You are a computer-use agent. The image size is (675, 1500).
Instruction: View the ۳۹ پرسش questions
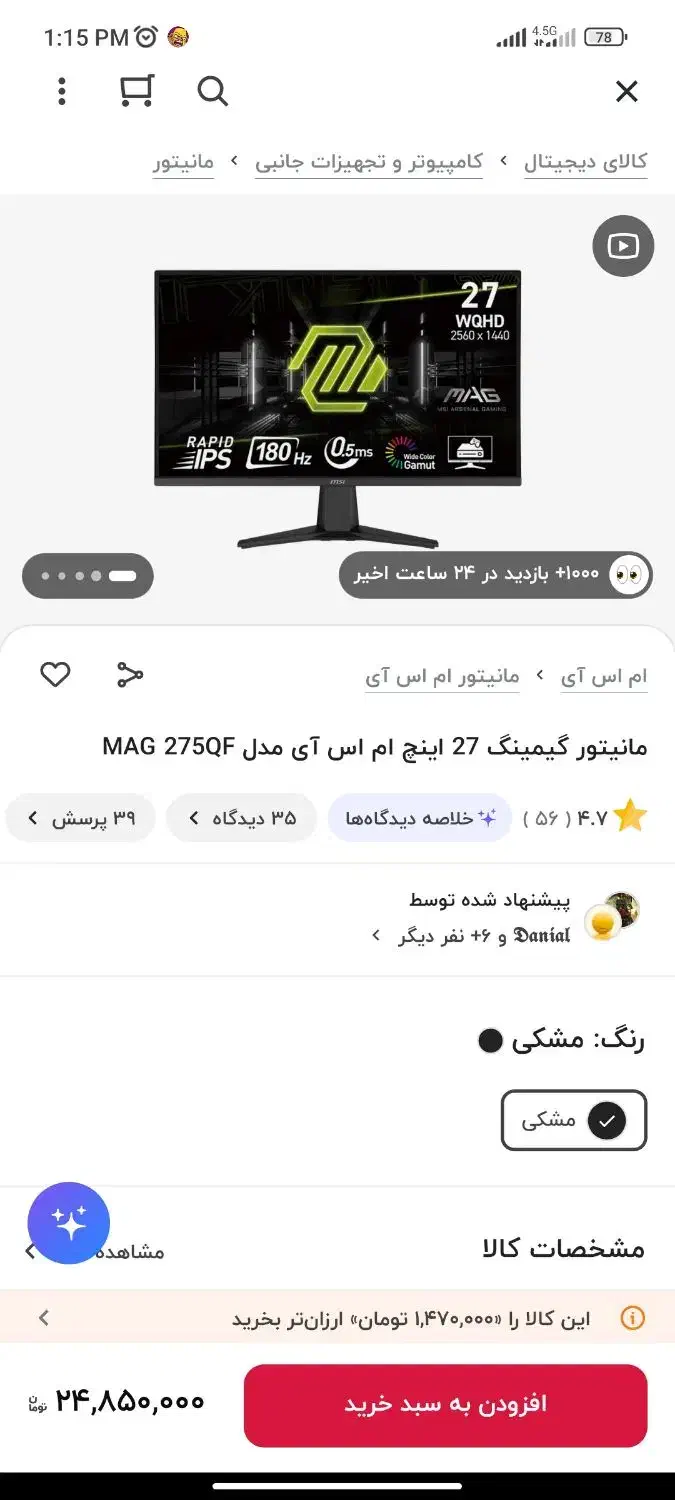coord(81,818)
